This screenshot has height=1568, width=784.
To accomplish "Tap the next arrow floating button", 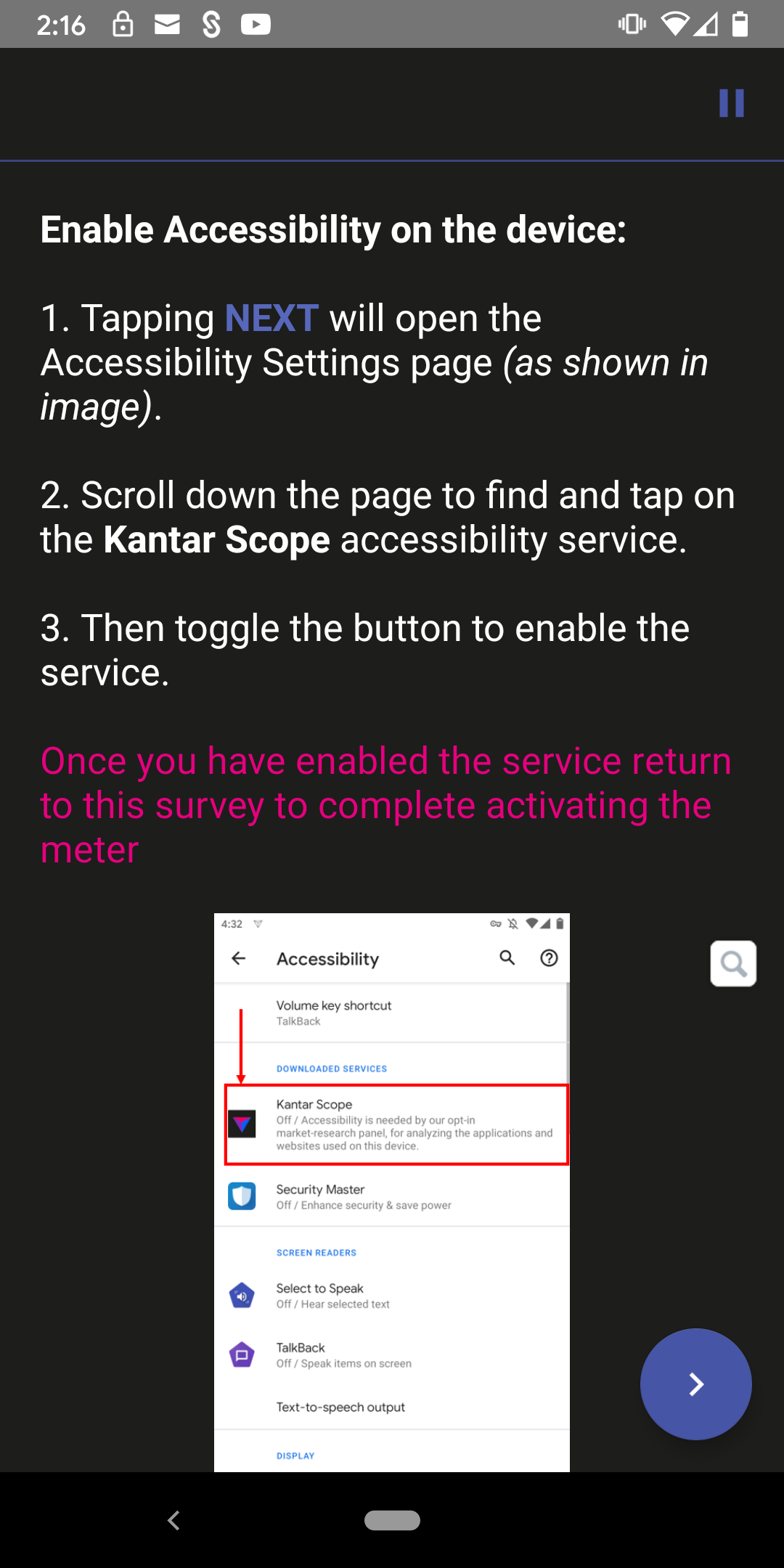I will click(x=695, y=1384).
